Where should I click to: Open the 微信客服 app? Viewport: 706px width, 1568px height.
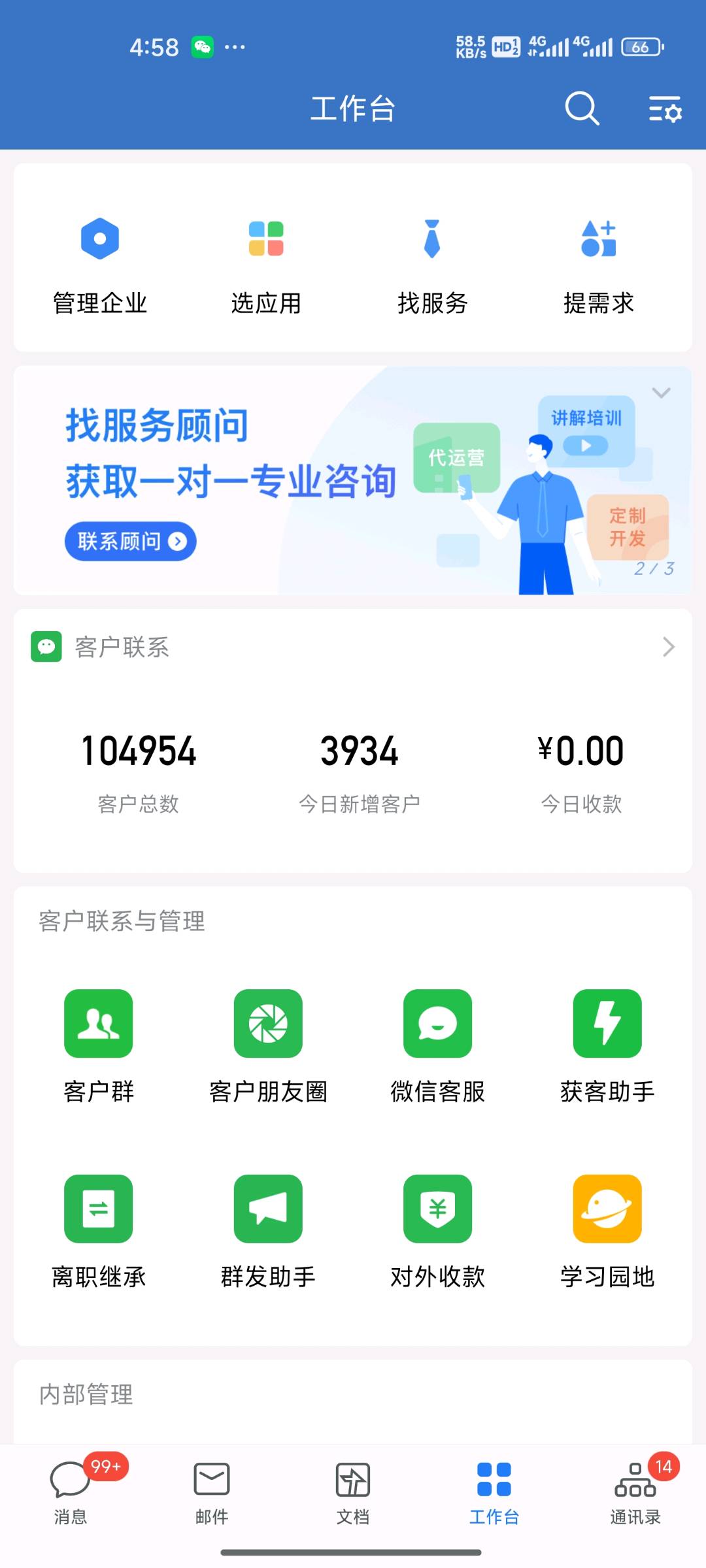pos(437,1044)
